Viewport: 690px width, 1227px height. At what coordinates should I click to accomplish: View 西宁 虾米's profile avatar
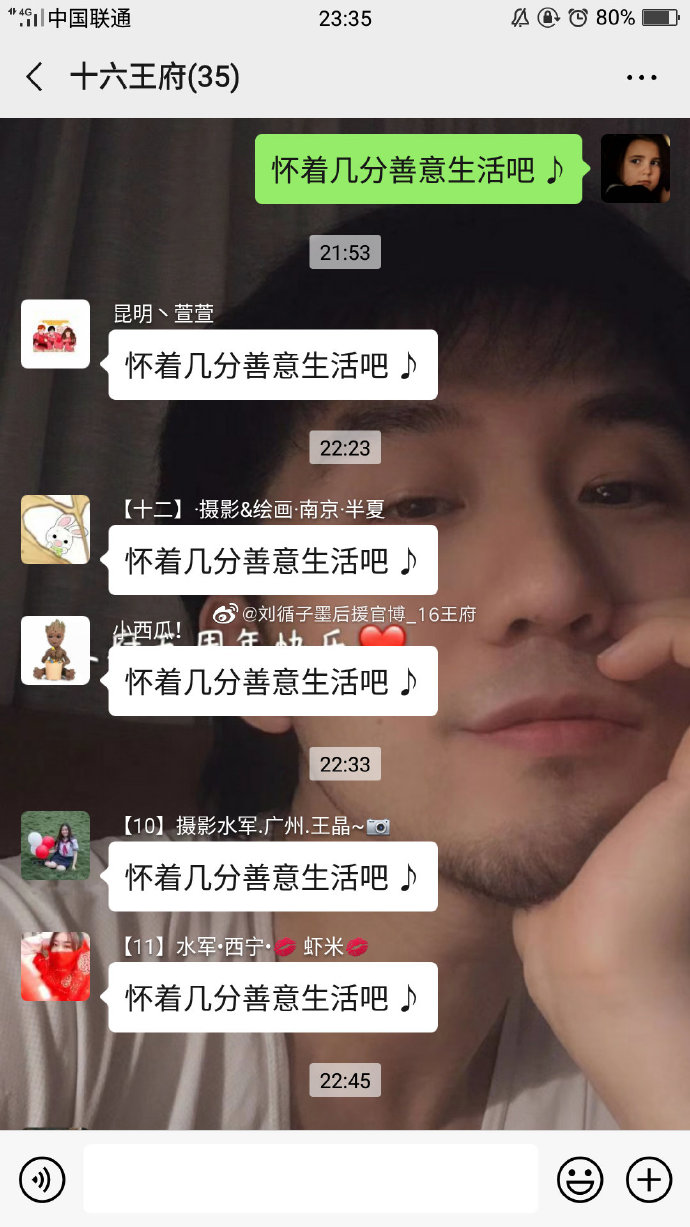tap(56, 967)
